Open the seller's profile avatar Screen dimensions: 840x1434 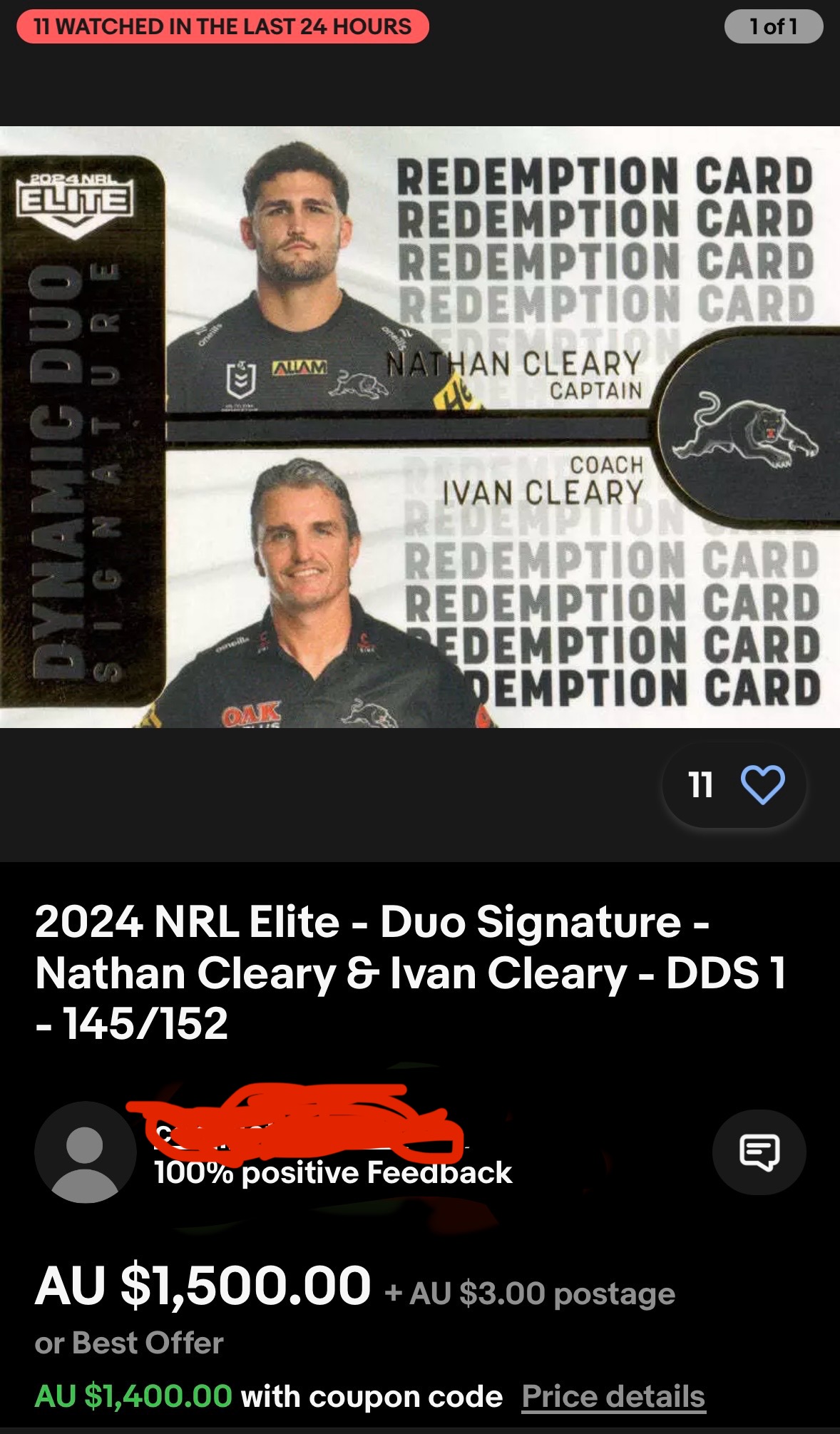85,1152
